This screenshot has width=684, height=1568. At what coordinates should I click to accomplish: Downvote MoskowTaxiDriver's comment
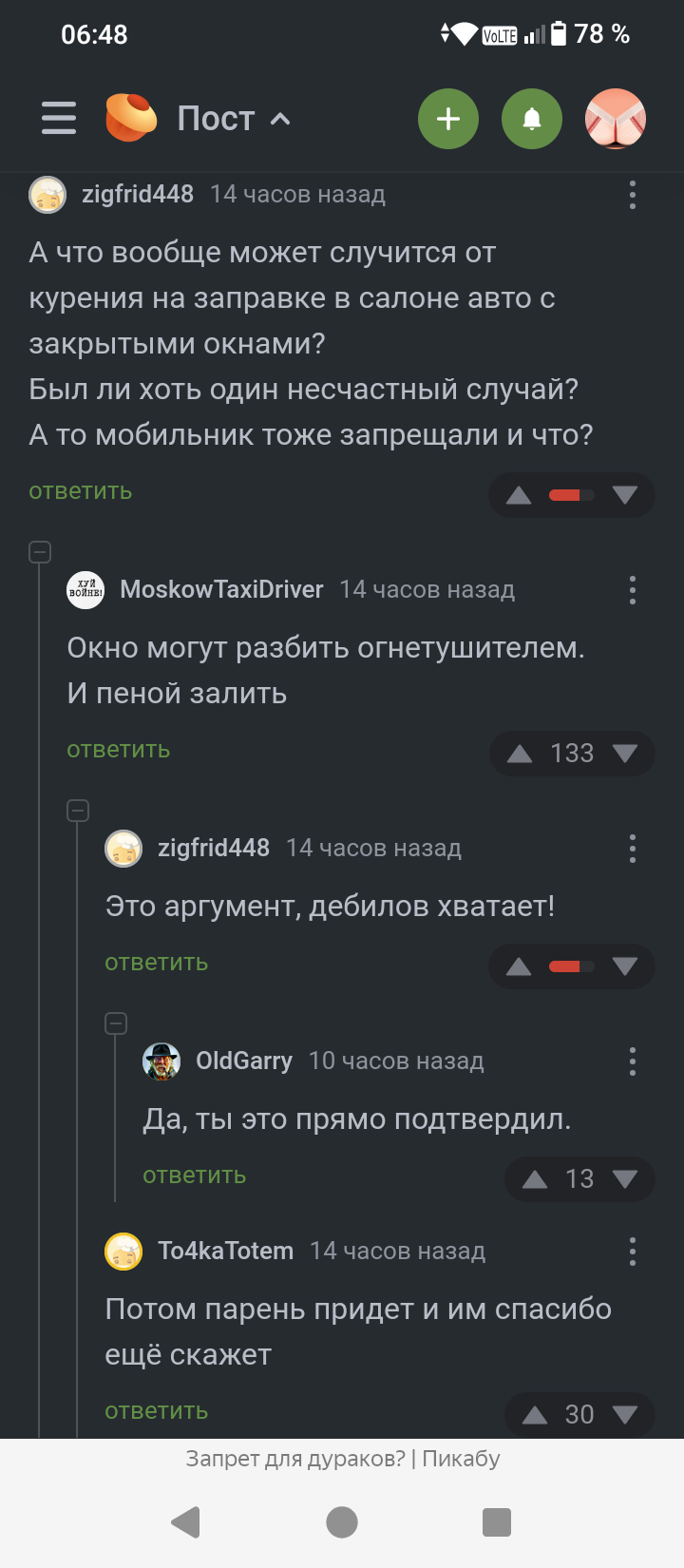pos(625,754)
